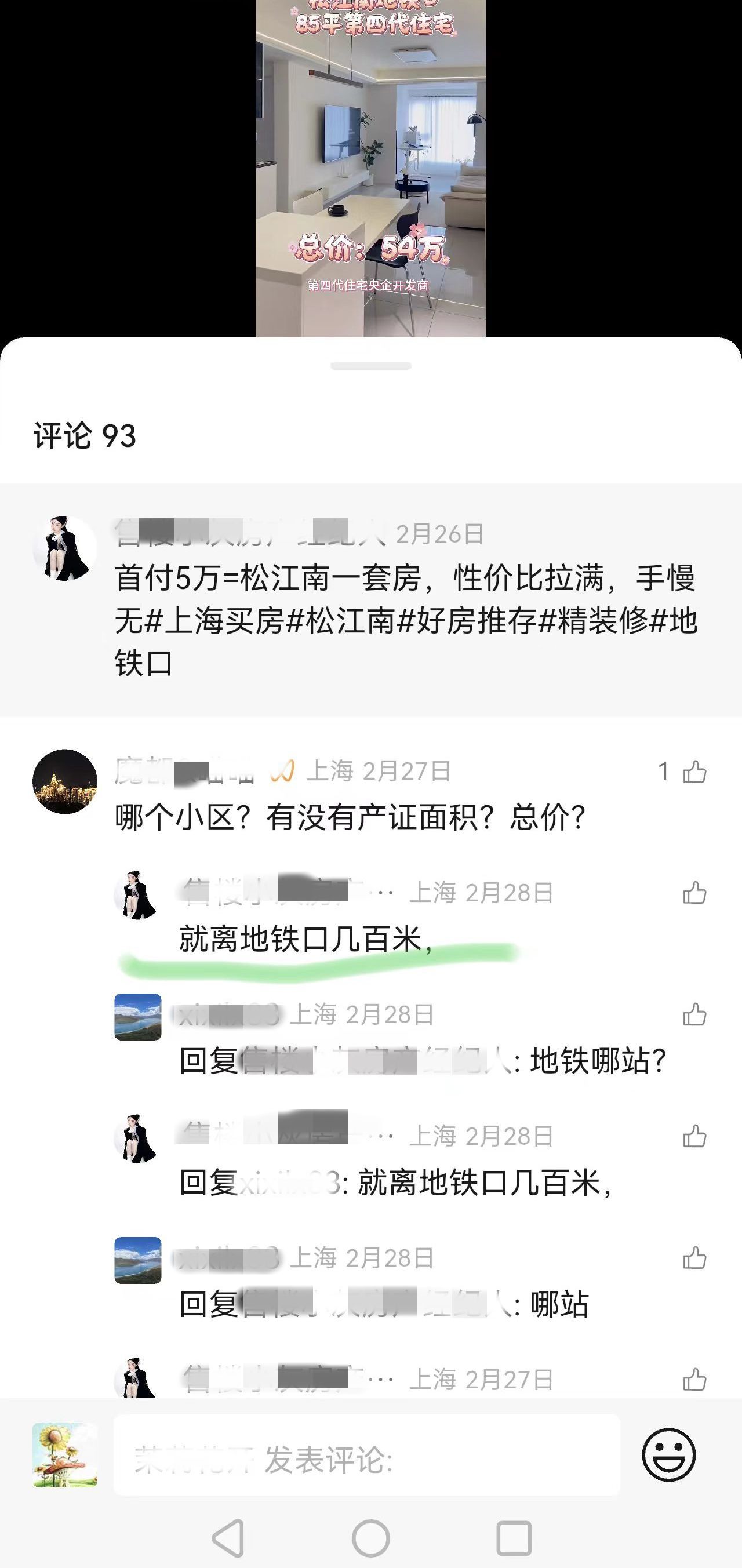View the poster's avatar beside the 首付5万 caption
The width and height of the screenshot is (742, 1568).
tap(64, 548)
